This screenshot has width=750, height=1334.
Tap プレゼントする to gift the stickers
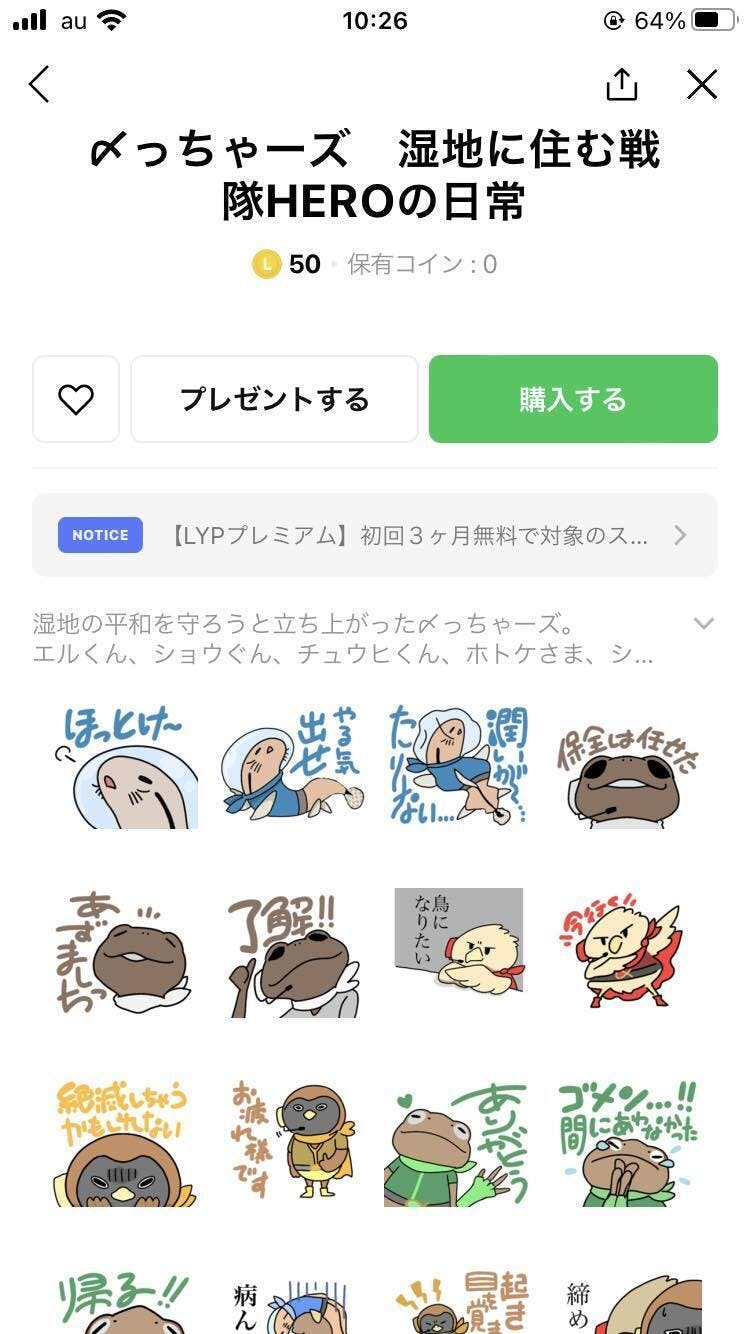click(x=275, y=399)
